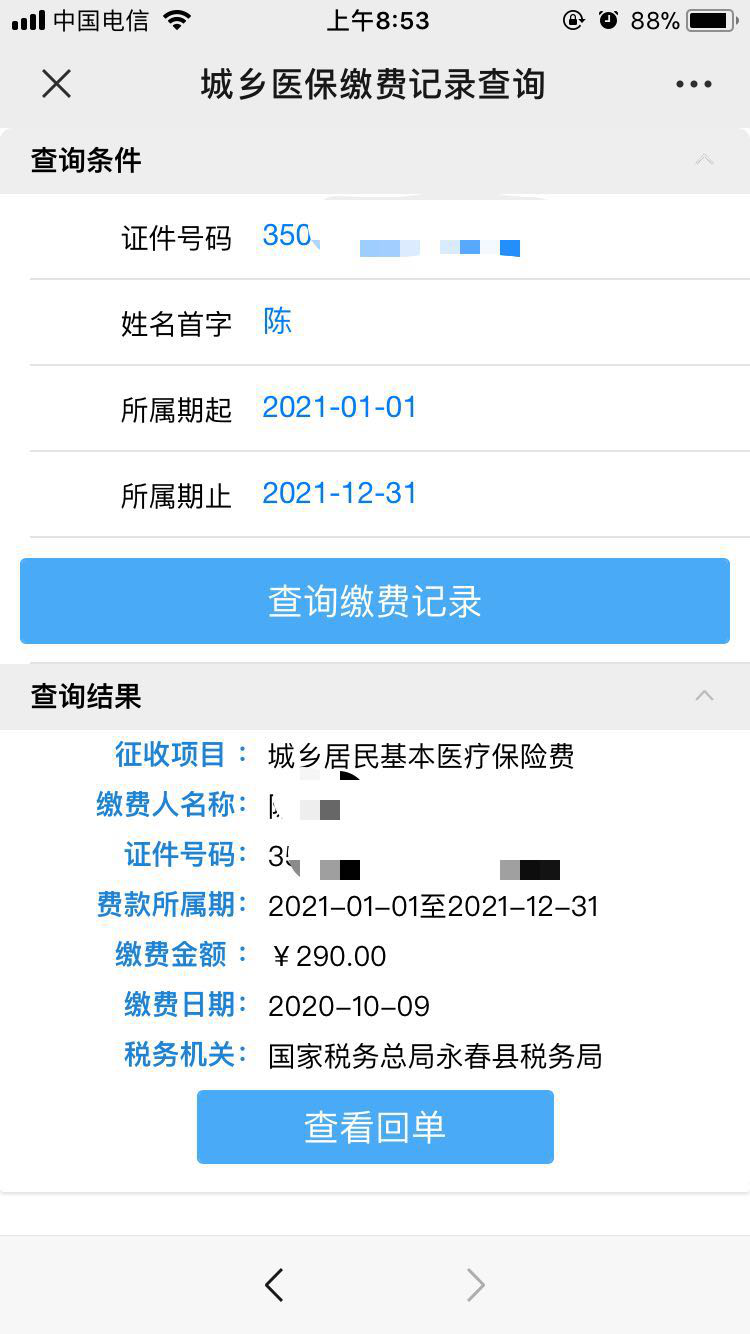
Task: Collapse the 查询结果 section
Action: pos(704,696)
